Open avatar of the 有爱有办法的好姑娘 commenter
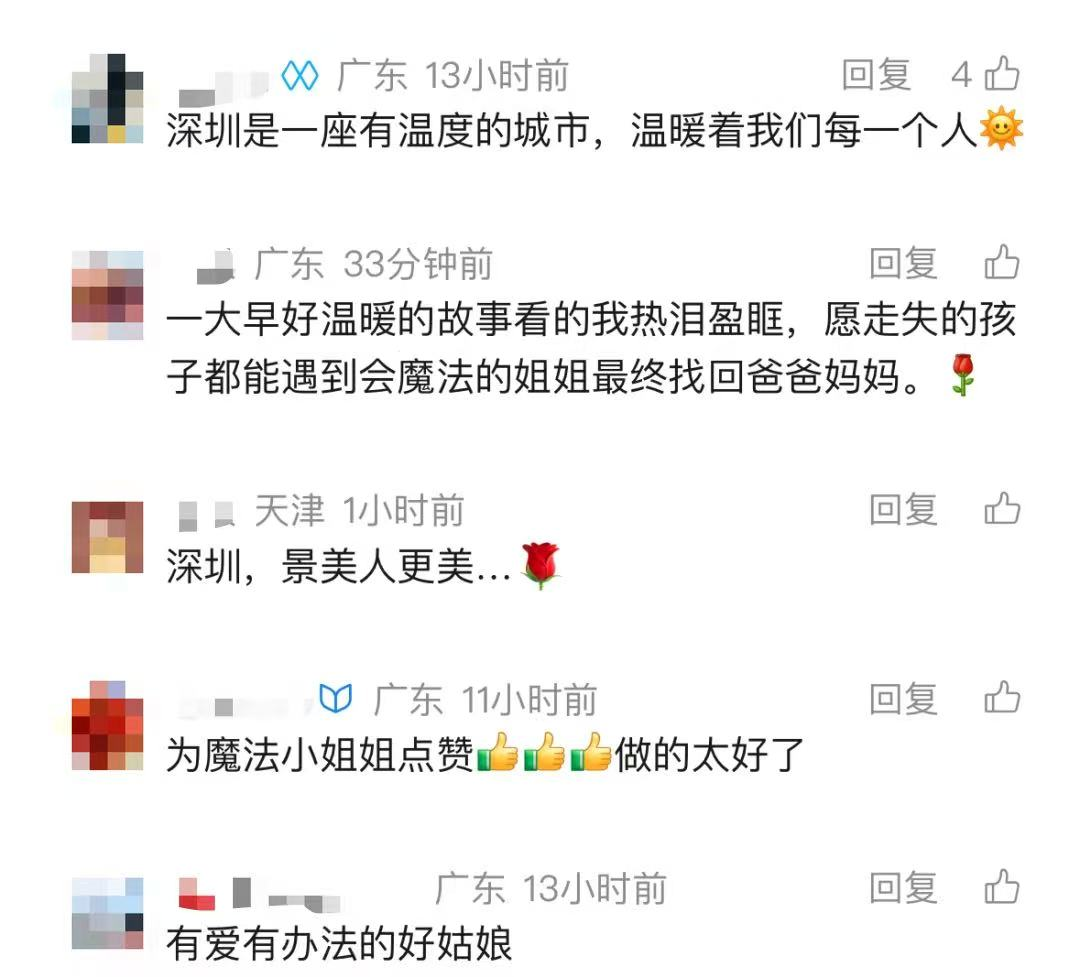The image size is (1080, 977). [x=107, y=913]
